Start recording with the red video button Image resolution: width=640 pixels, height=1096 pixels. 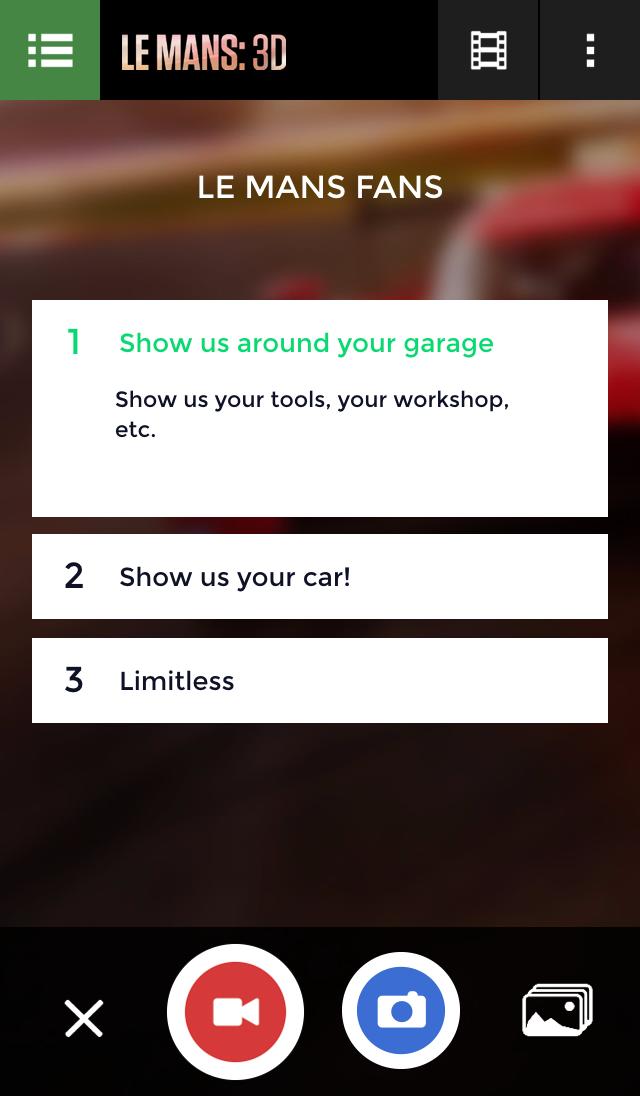[236, 1012]
